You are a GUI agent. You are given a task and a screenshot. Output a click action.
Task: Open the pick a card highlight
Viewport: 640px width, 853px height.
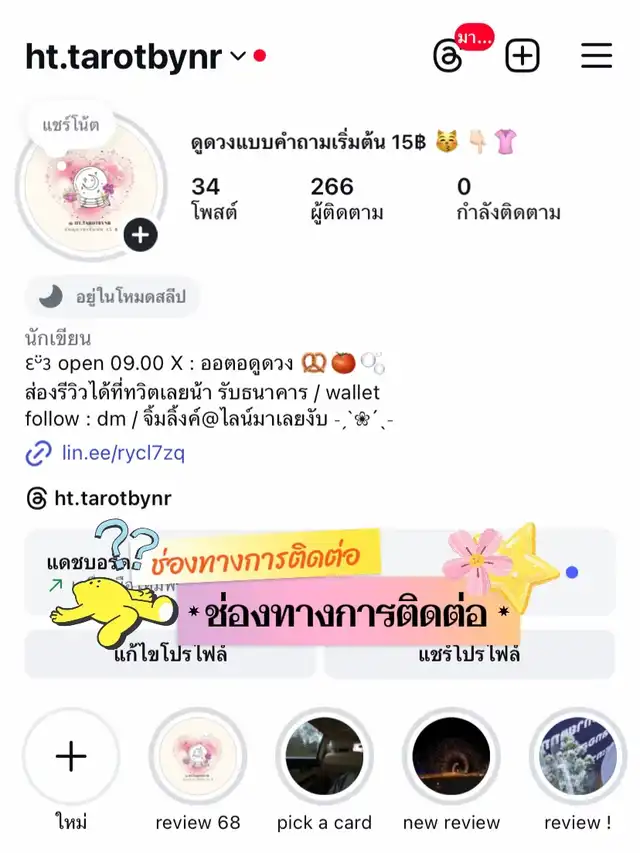[x=324, y=757]
